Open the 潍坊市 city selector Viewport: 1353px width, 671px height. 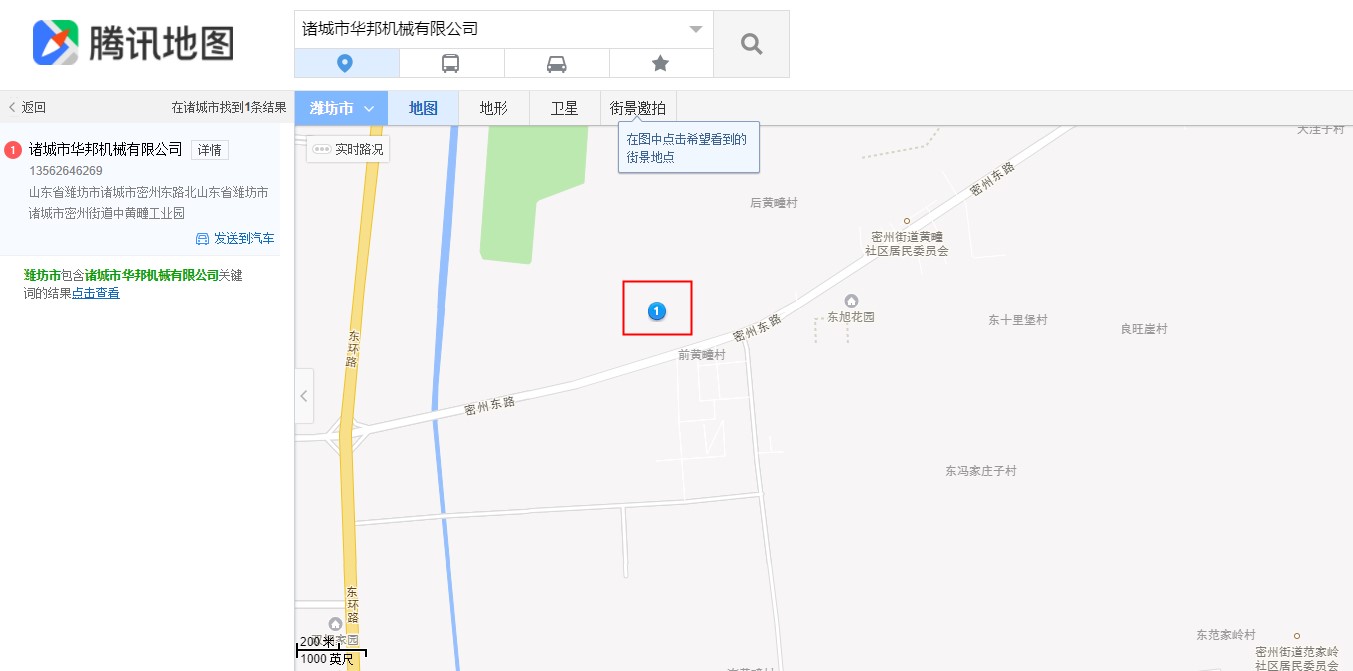click(x=341, y=108)
